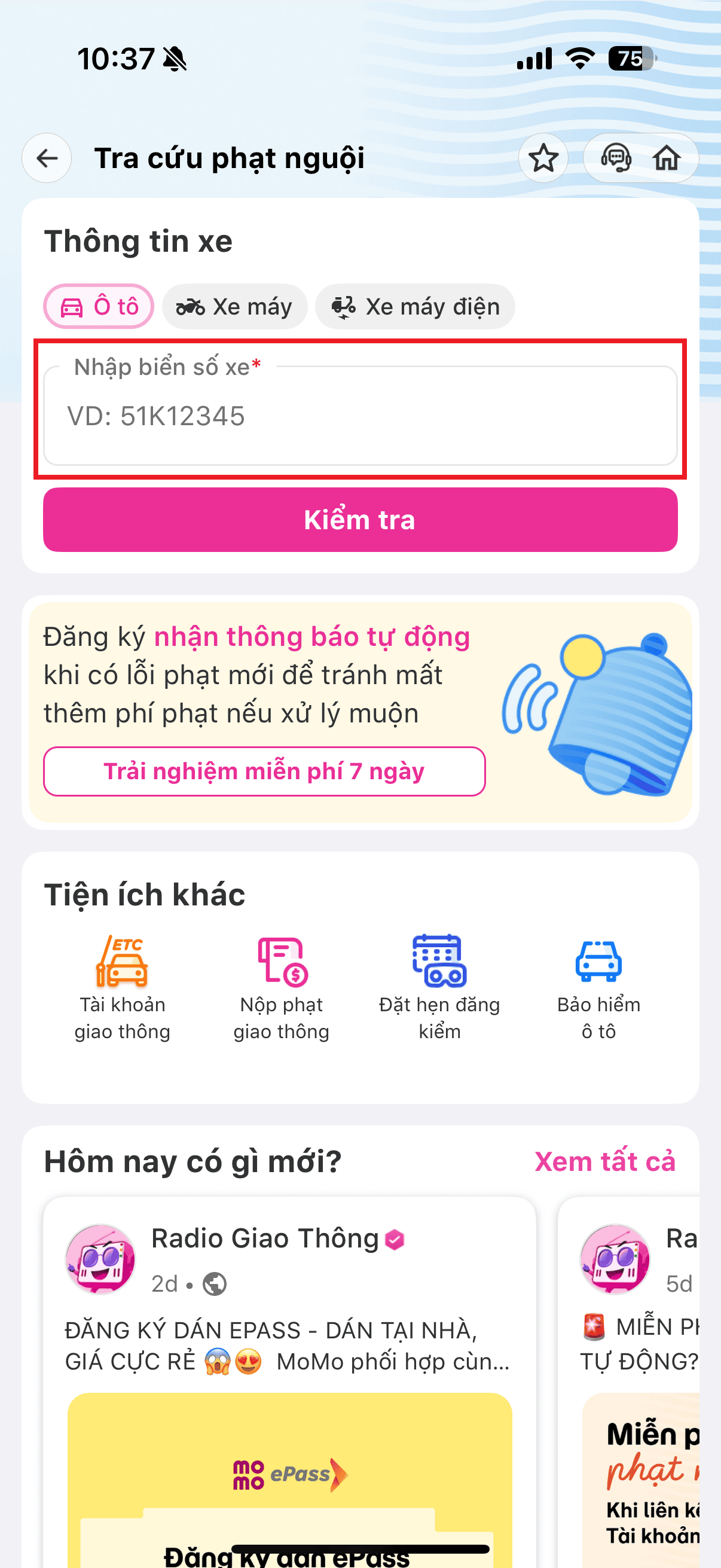721x1568 pixels.
Task: Add this service to favorites with the star
Action: [x=543, y=158]
